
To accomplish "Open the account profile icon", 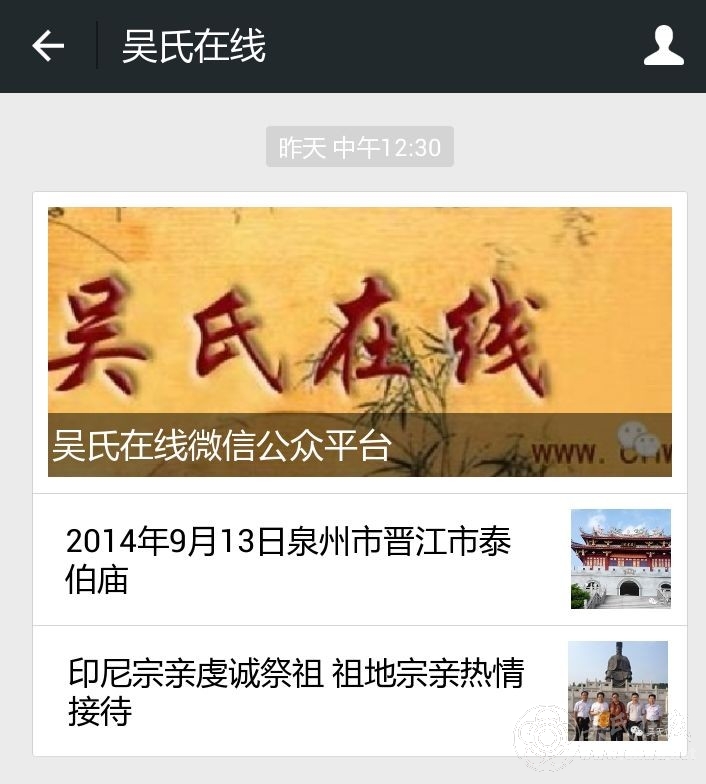I will tap(663, 46).
